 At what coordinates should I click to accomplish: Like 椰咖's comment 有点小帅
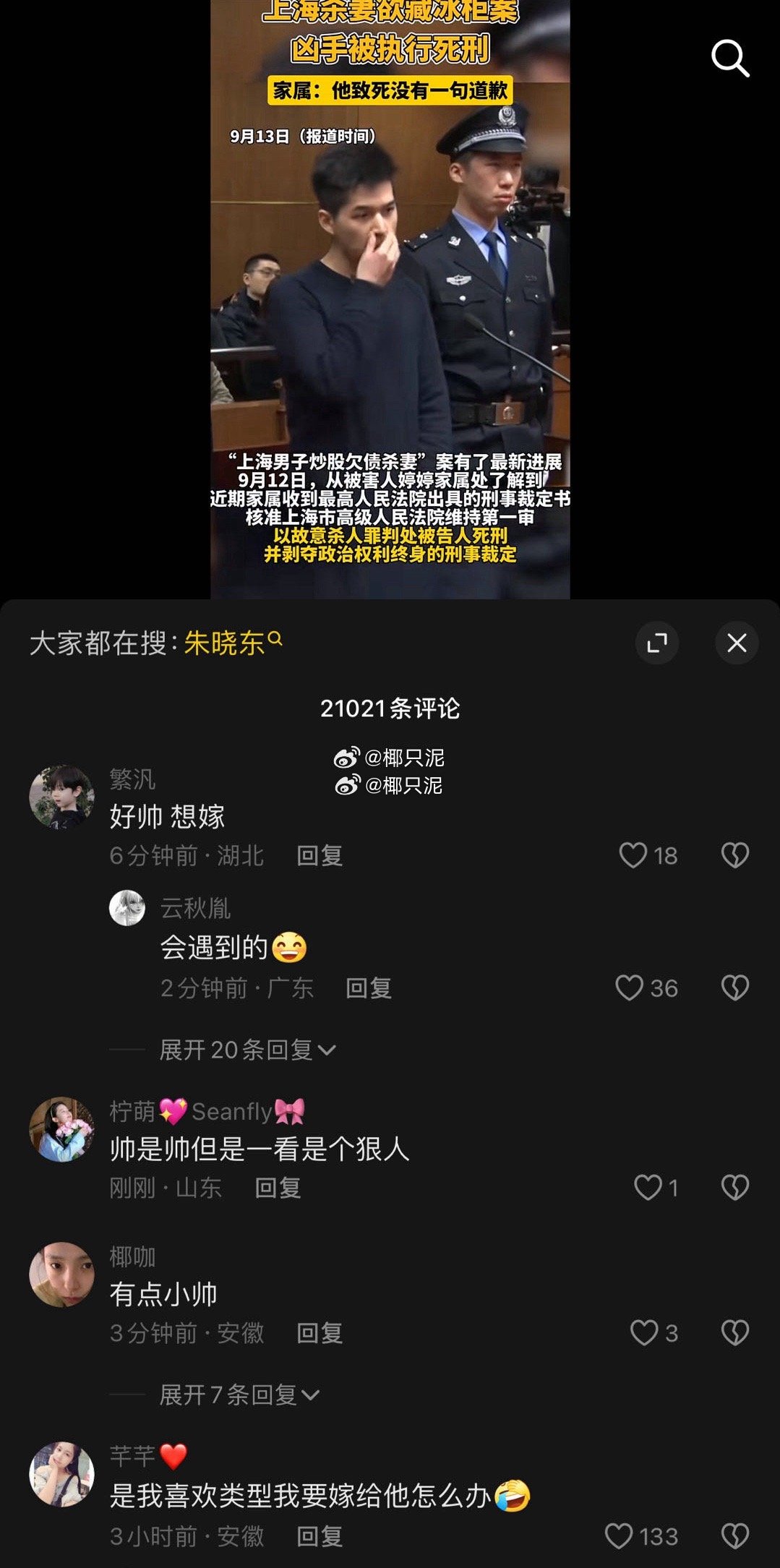(643, 1332)
